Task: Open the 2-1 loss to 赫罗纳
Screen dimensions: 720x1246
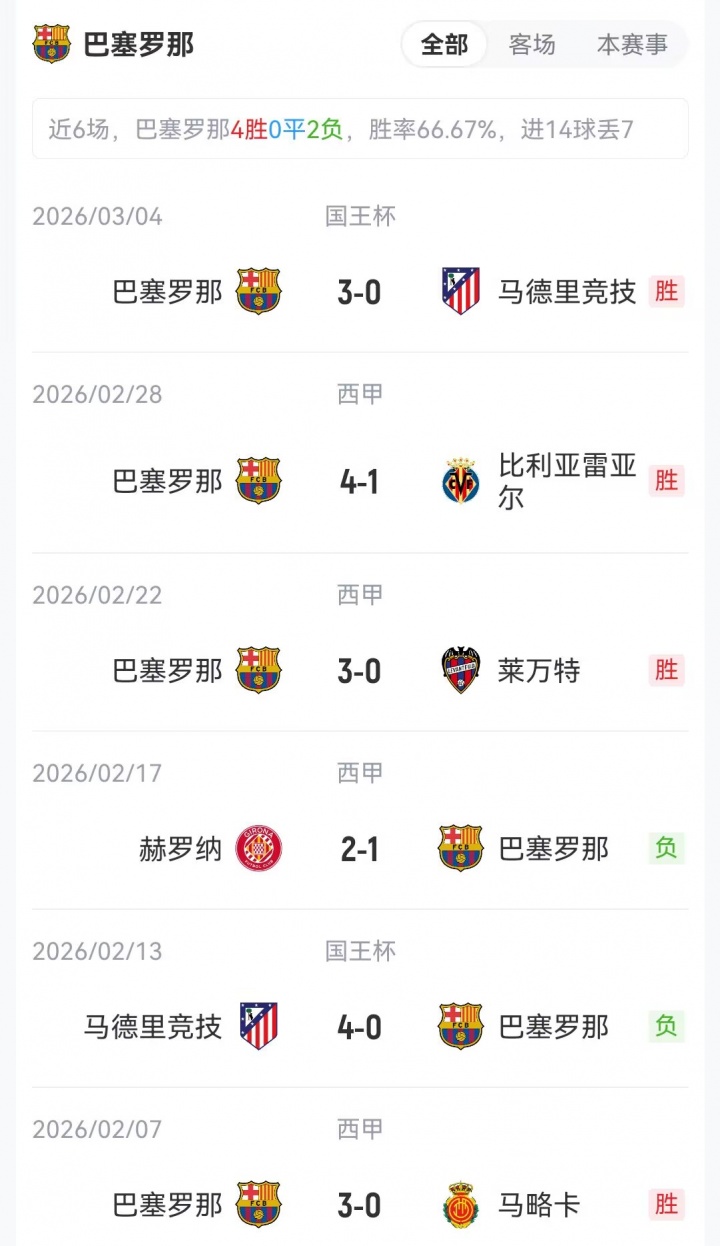Action: click(x=359, y=848)
